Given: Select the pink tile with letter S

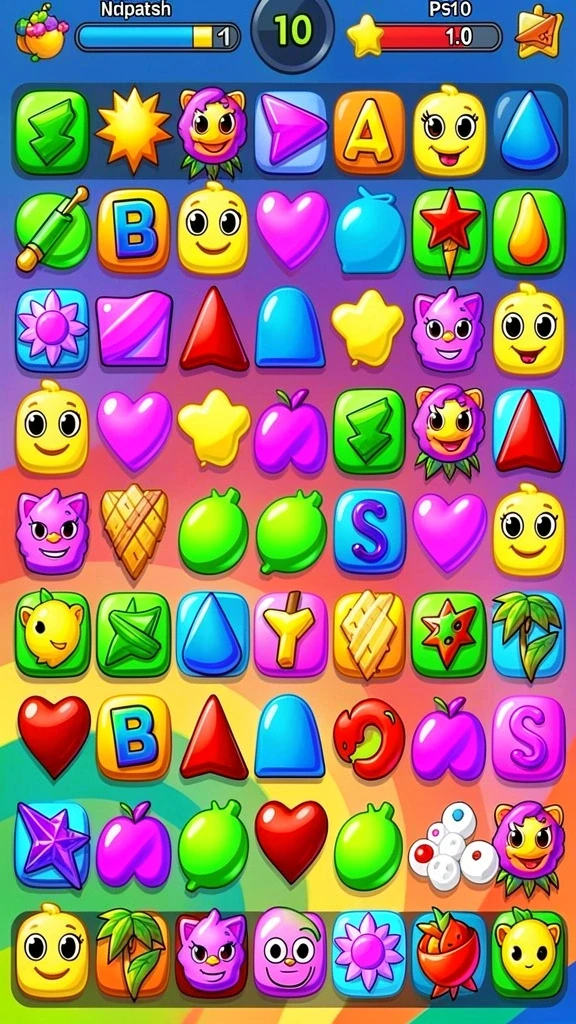Looking at the screenshot, I should 528,739.
